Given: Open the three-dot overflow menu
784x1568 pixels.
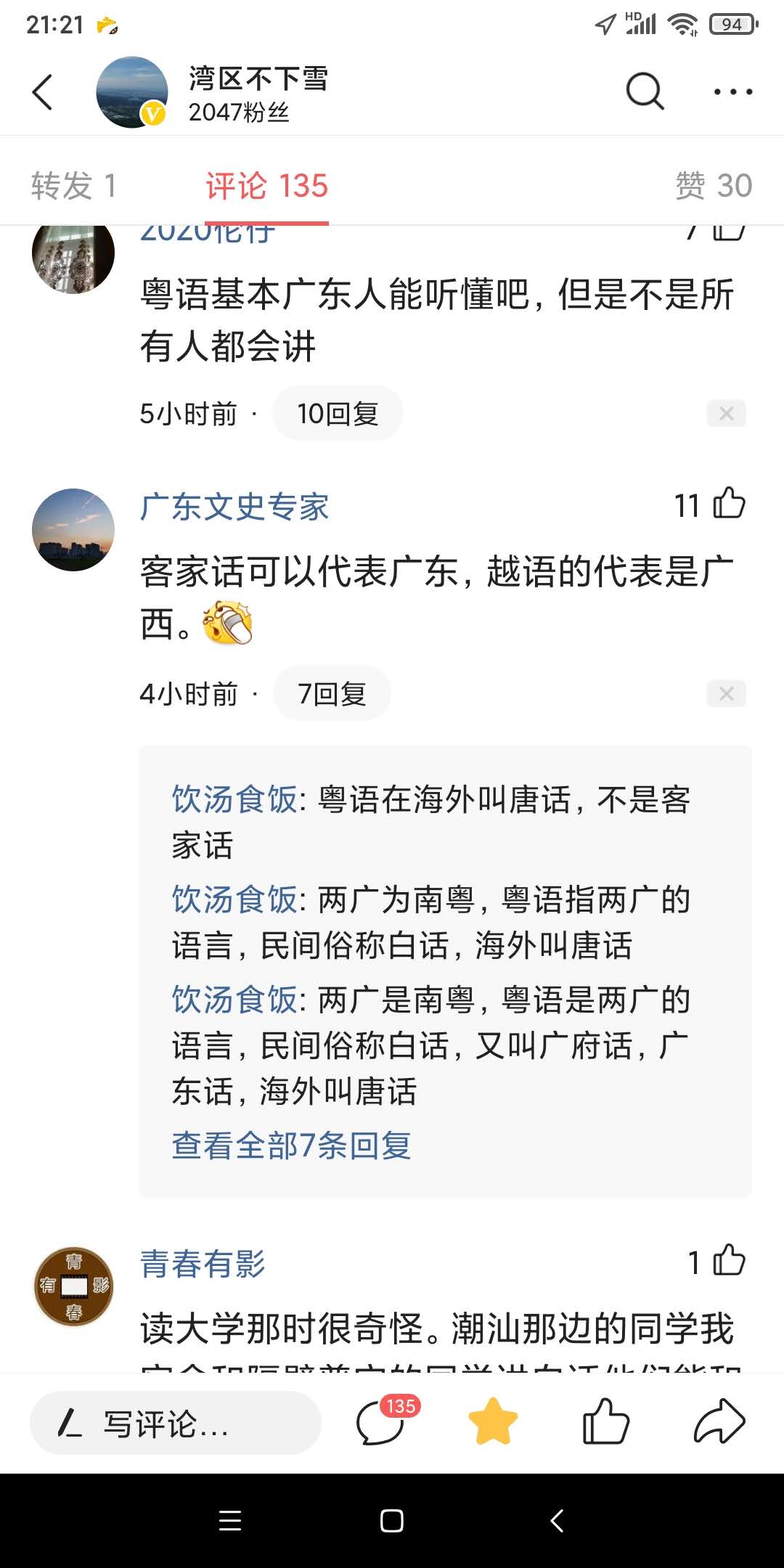Looking at the screenshot, I should coord(732,92).
